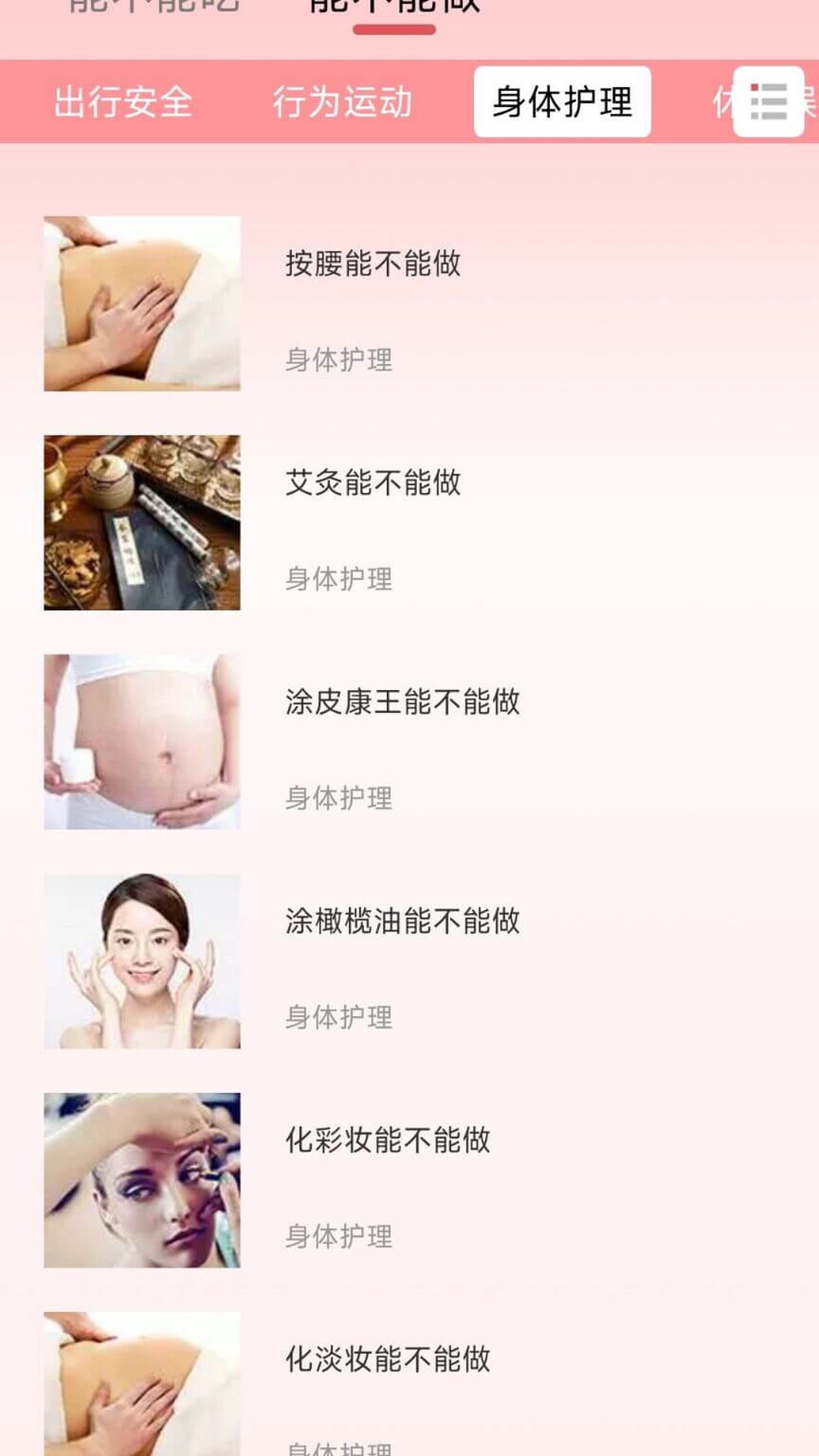Viewport: 819px width, 1456px height.
Task: Read 涂皮康王能不能做 article
Action: pyautogui.click(x=403, y=702)
